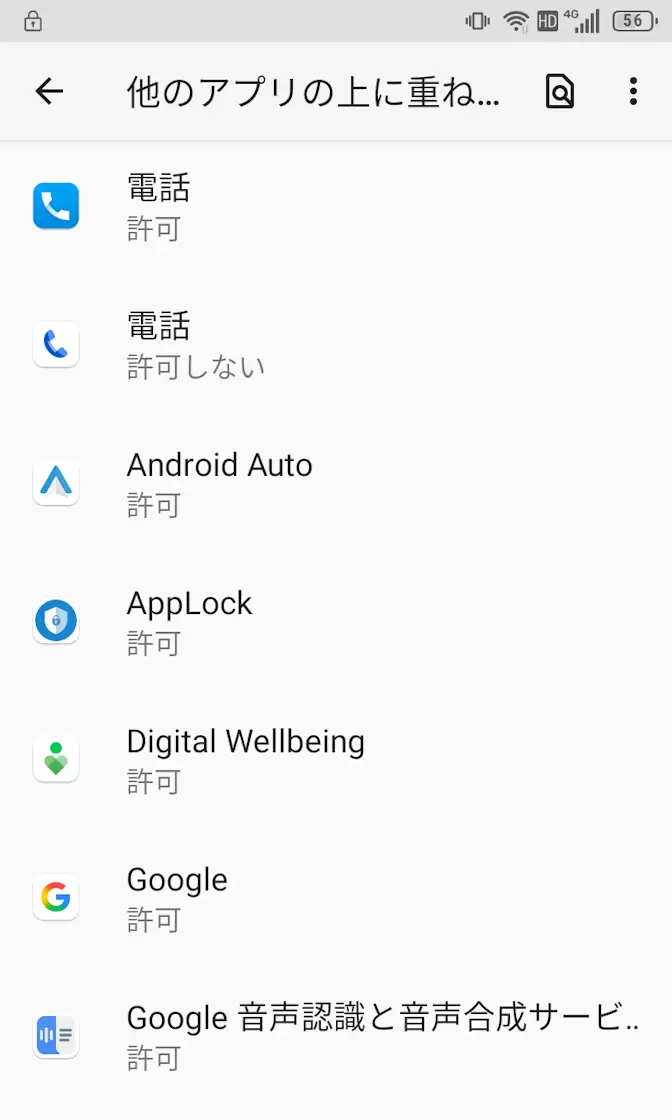Open the Google app row
Screen dimensions: 672x1120
(336, 897)
